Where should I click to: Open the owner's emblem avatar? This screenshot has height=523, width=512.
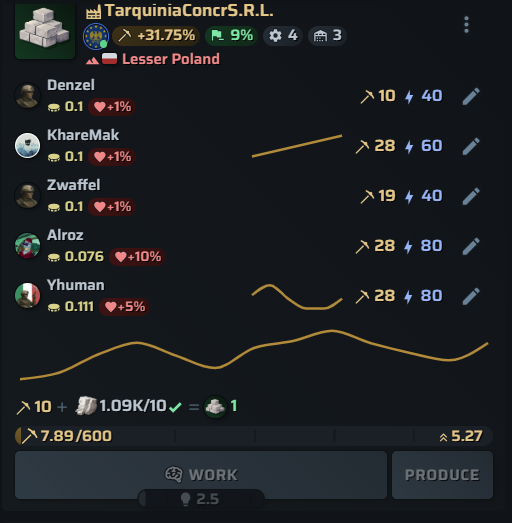click(96, 36)
